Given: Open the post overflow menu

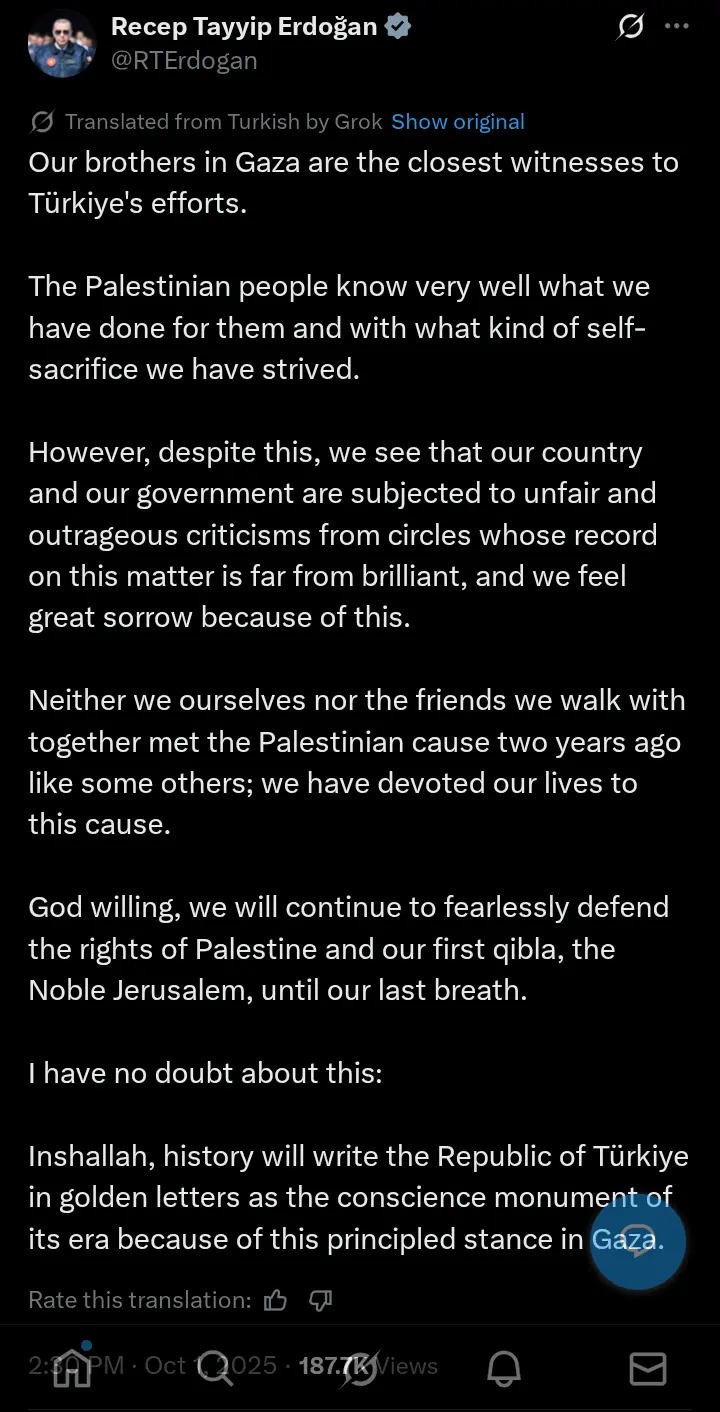Looking at the screenshot, I should [677, 27].
